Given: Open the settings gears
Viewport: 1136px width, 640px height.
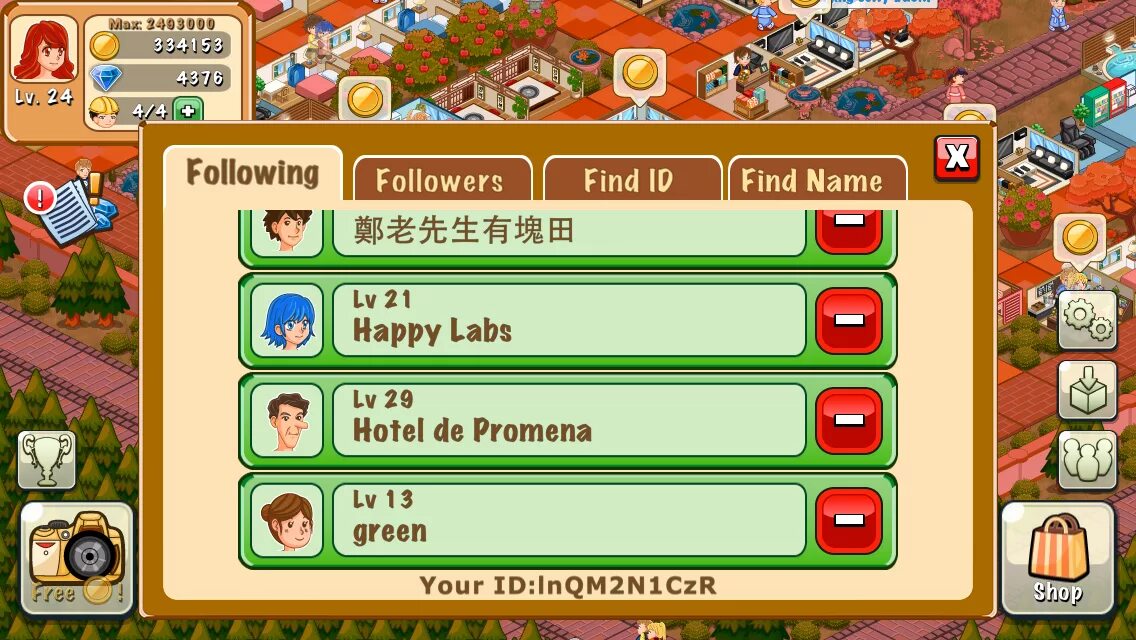Looking at the screenshot, I should click(x=1087, y=320).
